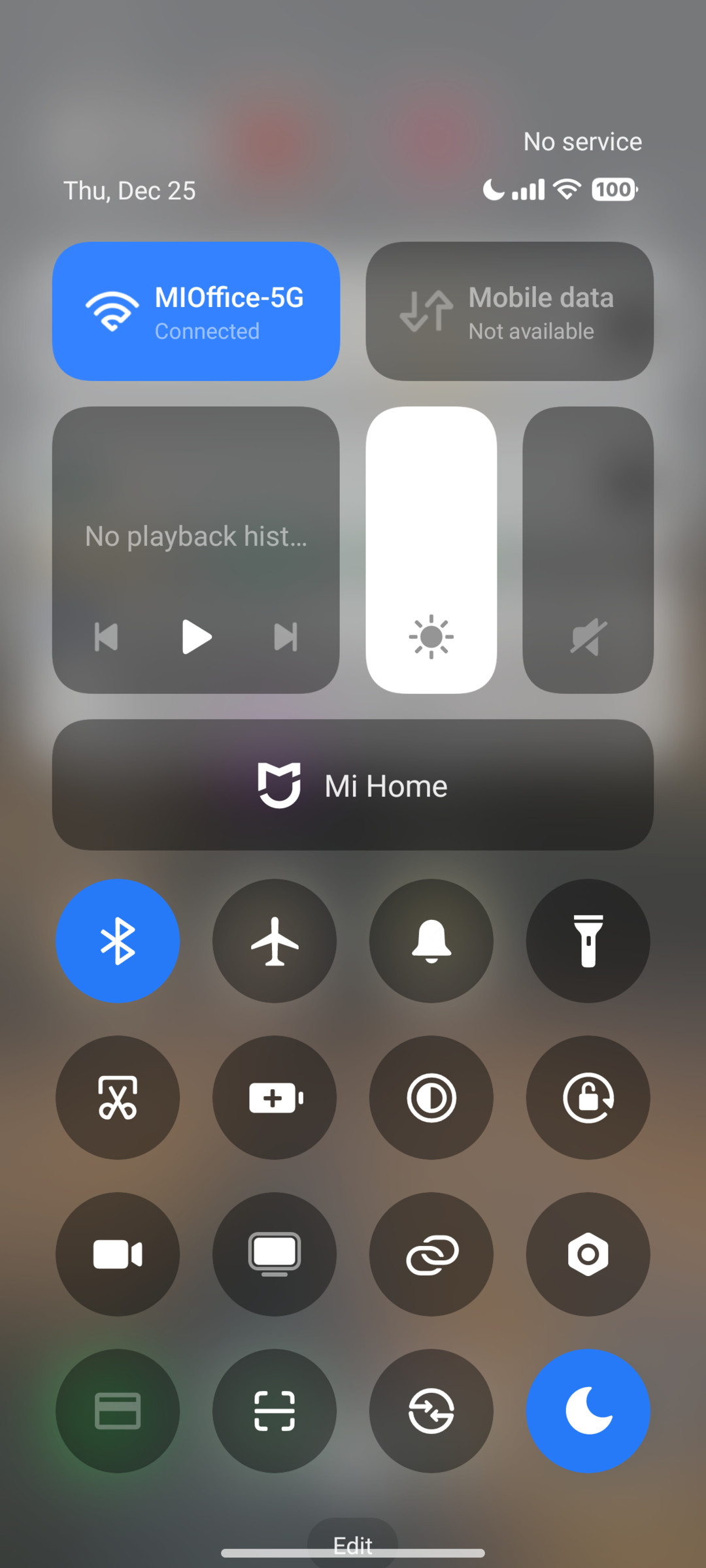Open screen casting options
The image size is (706, 1568).
click(x=275, y=1254)
